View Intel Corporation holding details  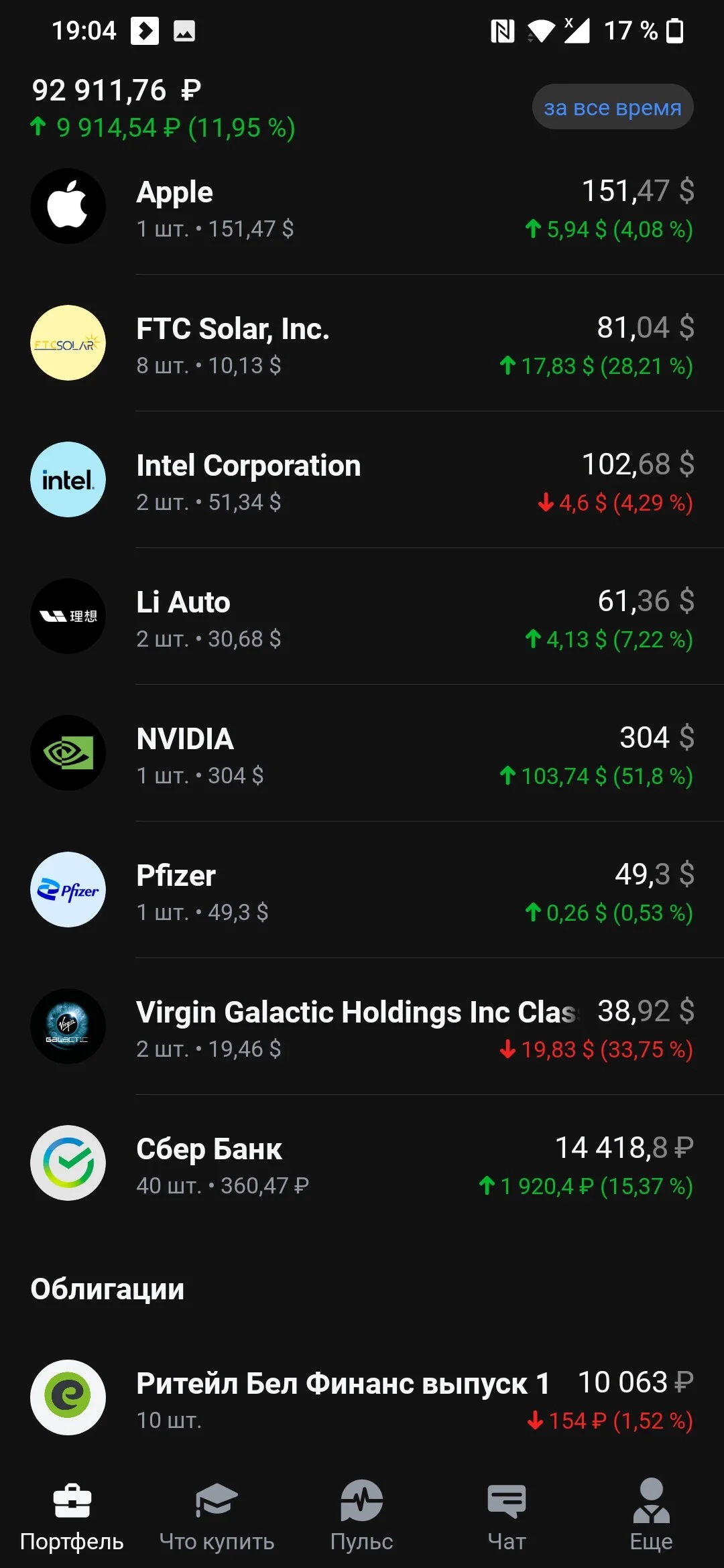point(362,480)
